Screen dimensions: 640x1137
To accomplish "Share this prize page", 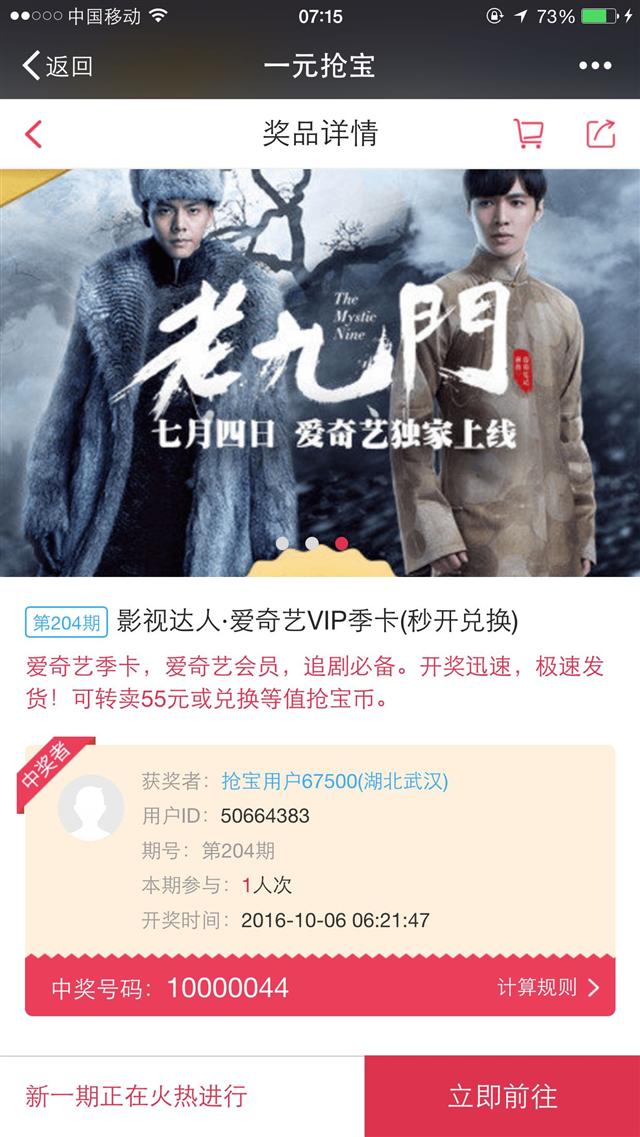I will 601,134.
